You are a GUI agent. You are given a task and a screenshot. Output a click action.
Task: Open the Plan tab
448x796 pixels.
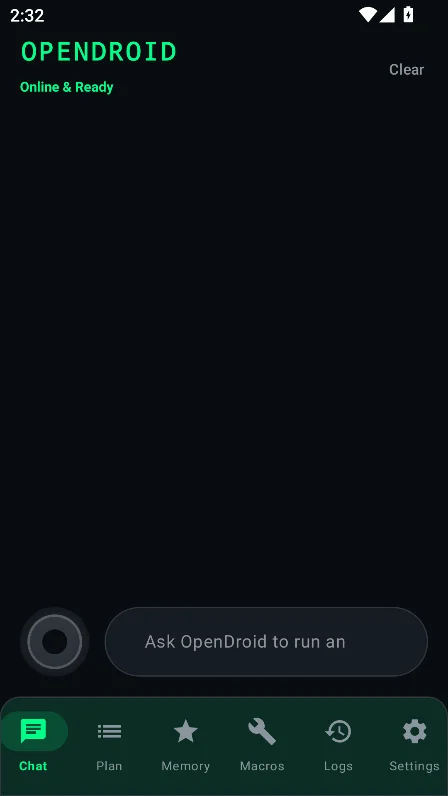coord(109,745)
